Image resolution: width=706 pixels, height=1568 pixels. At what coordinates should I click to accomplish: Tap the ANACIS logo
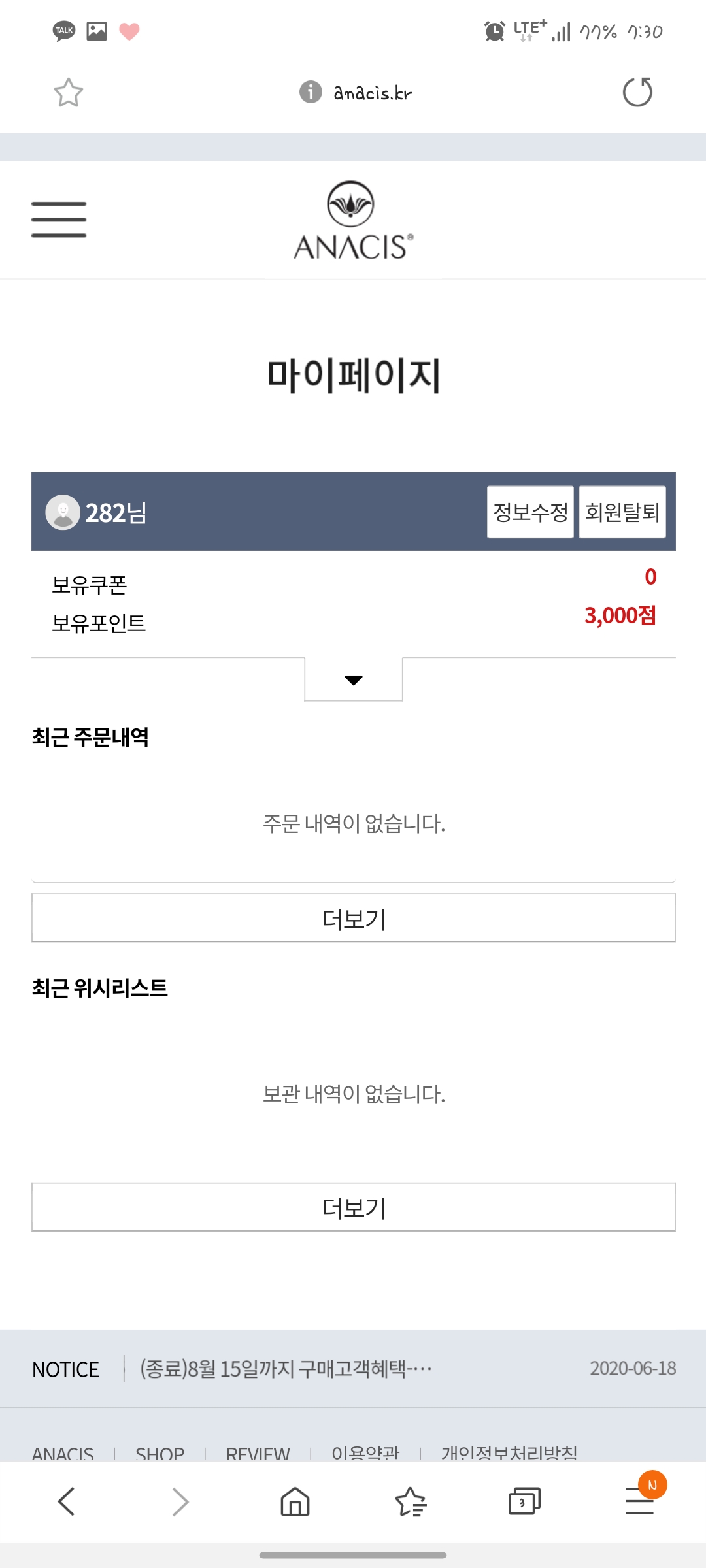coord(353,221)
